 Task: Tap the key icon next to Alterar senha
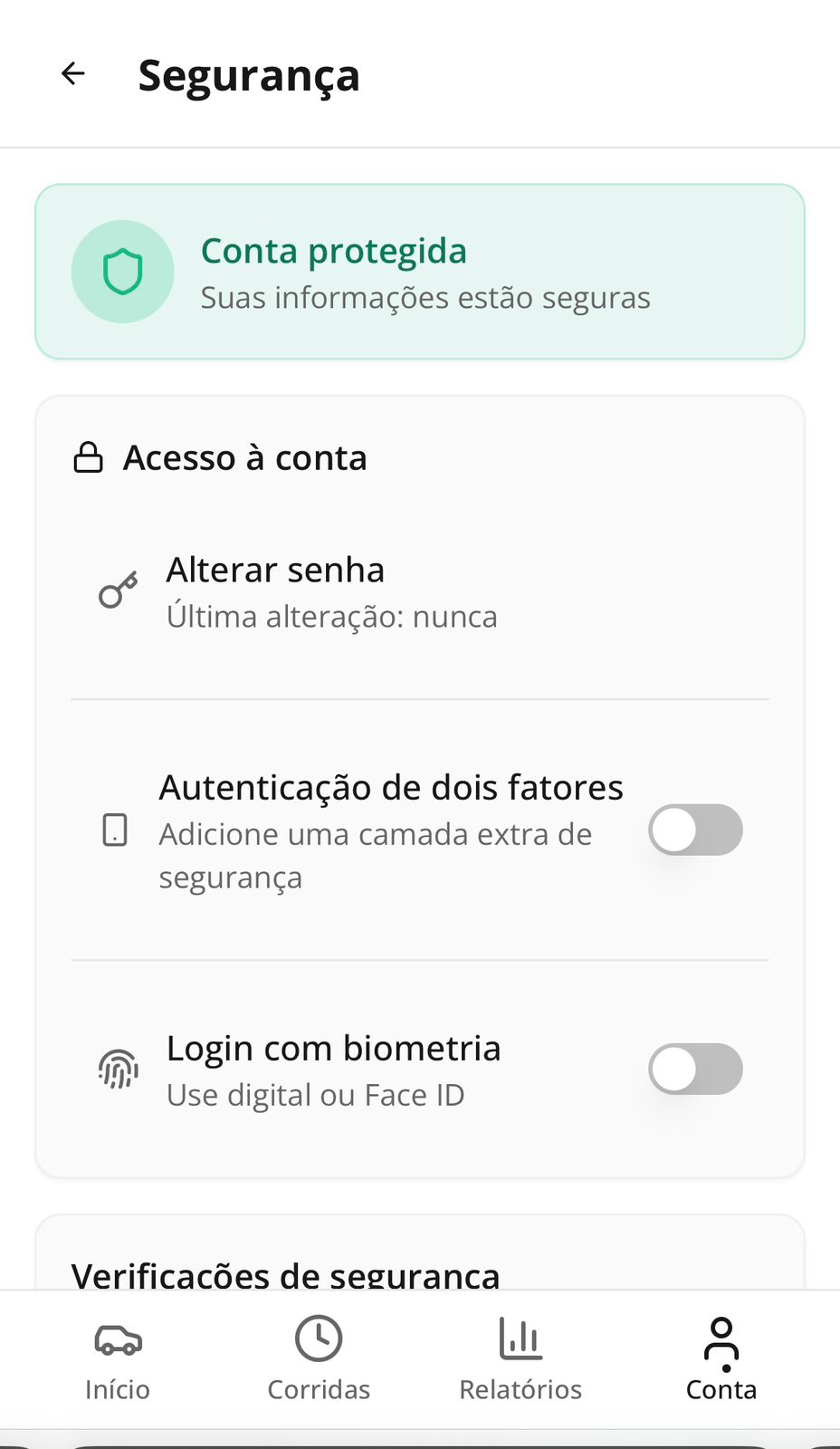(116, 590)
